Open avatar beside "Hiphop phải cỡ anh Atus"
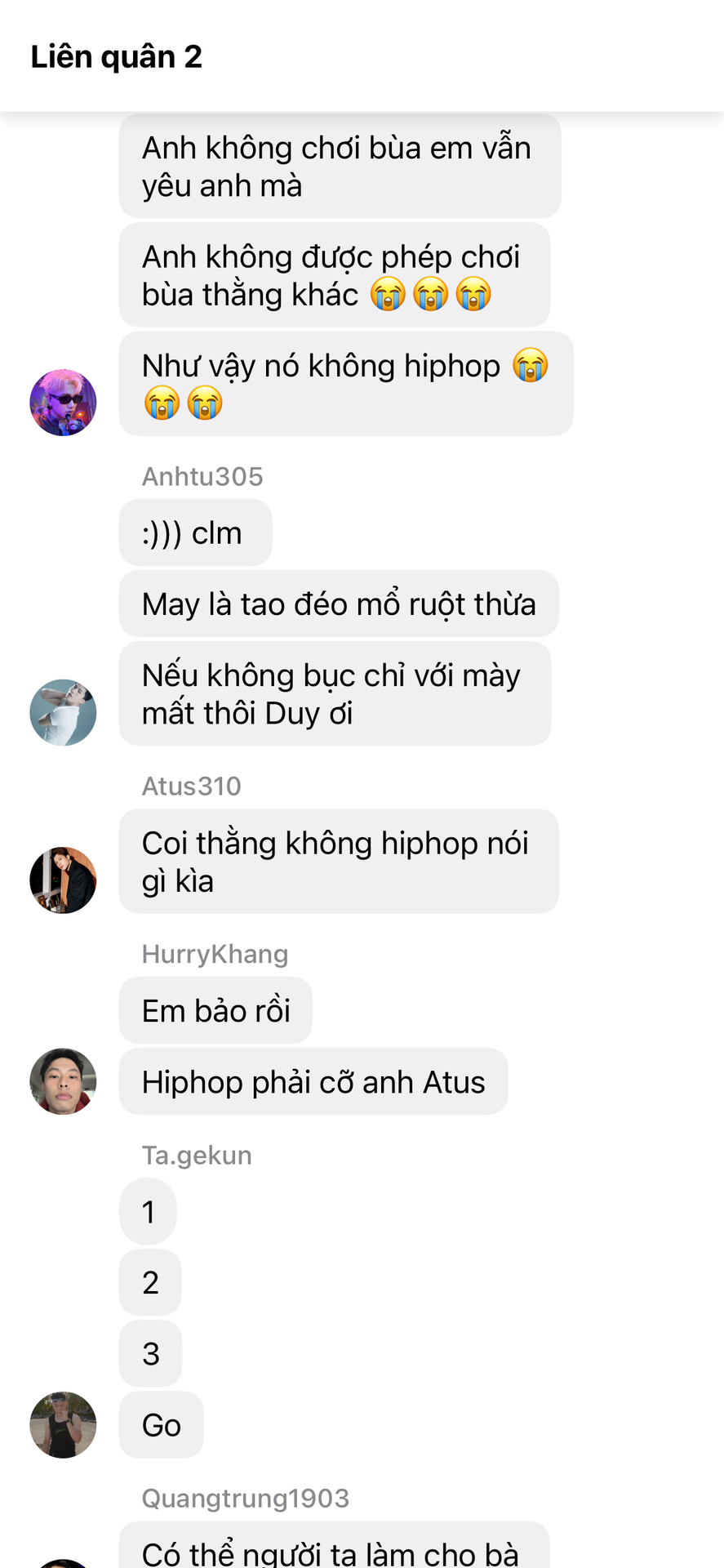The width and height of the screenshot is (724, 1568). (63, 1081)
